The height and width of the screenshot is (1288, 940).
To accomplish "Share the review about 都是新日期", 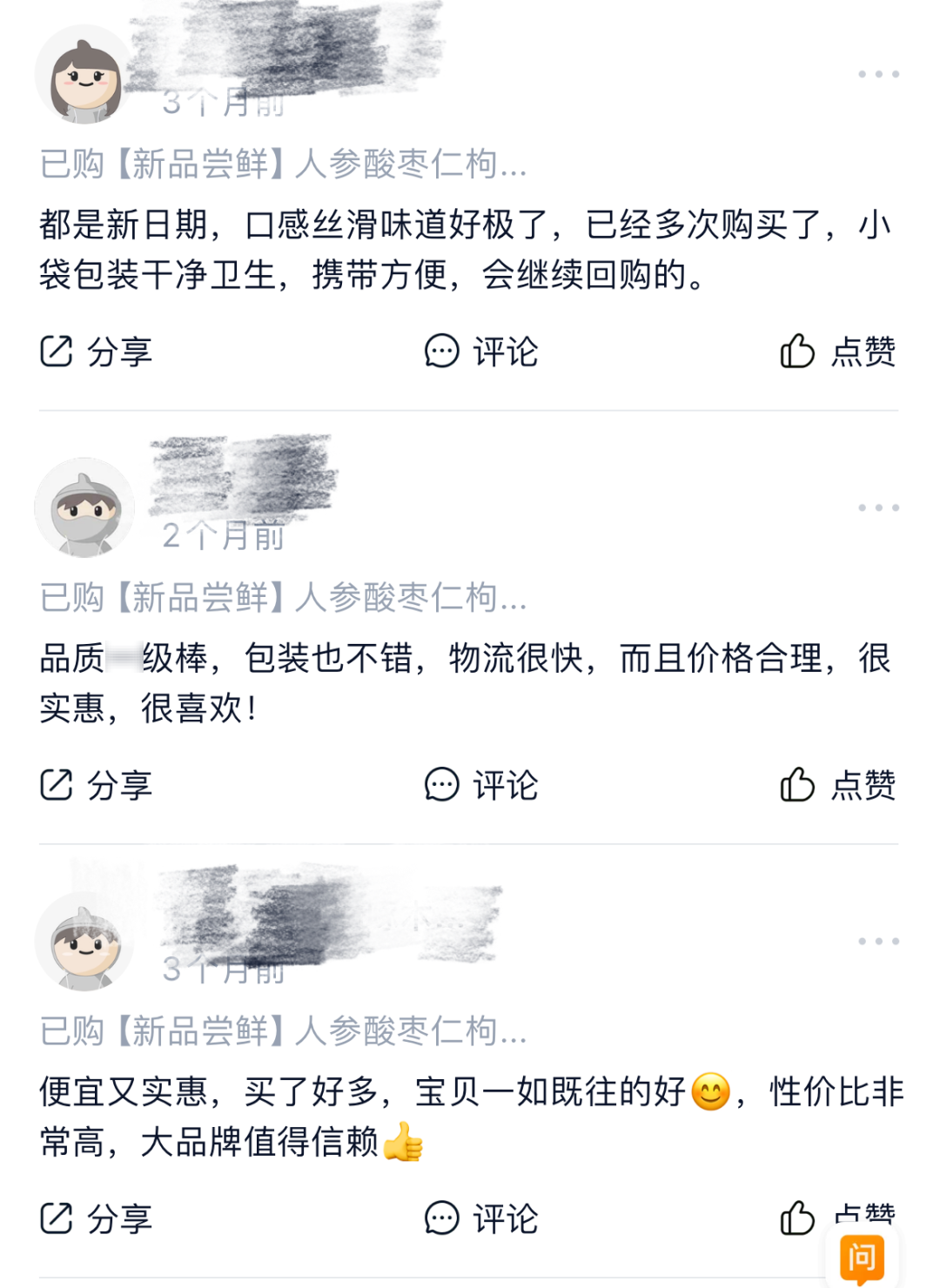I will click(x=96, y=352).
